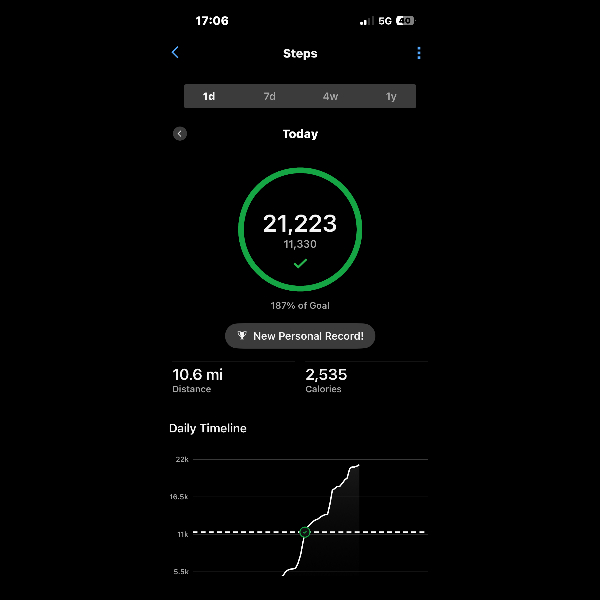Go back from the Steps screen
Viewport: 600px width, 600px height.
click(x=175, y=52)
